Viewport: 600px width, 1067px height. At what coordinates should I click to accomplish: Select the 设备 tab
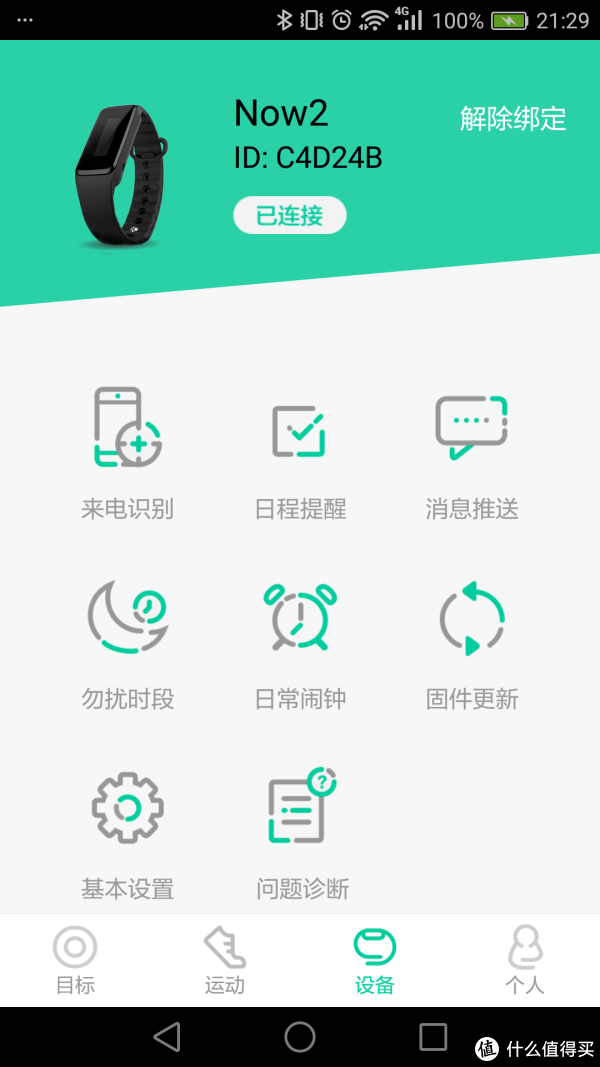click(375, 960)
